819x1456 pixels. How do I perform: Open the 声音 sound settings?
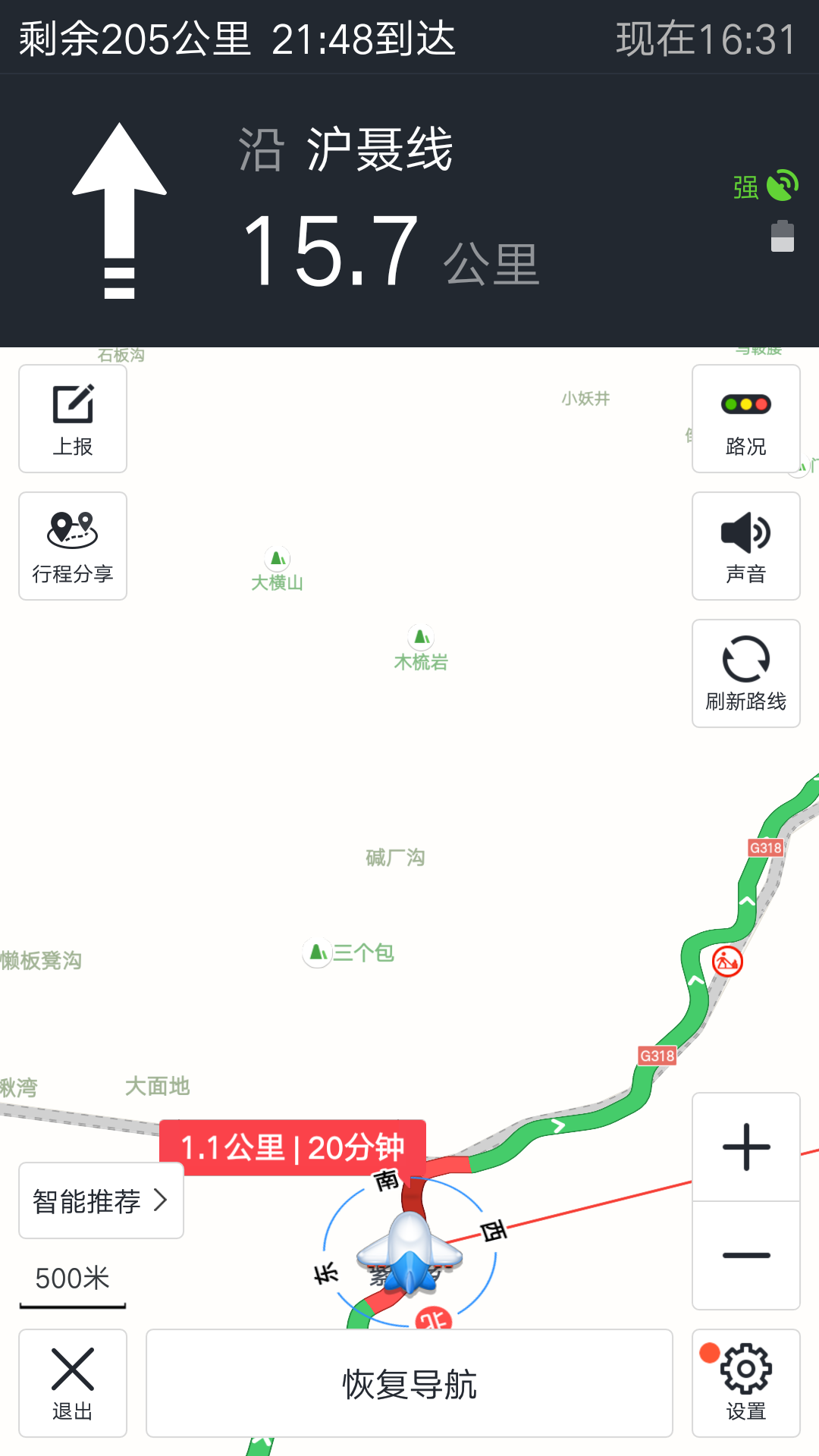(746, 546)
